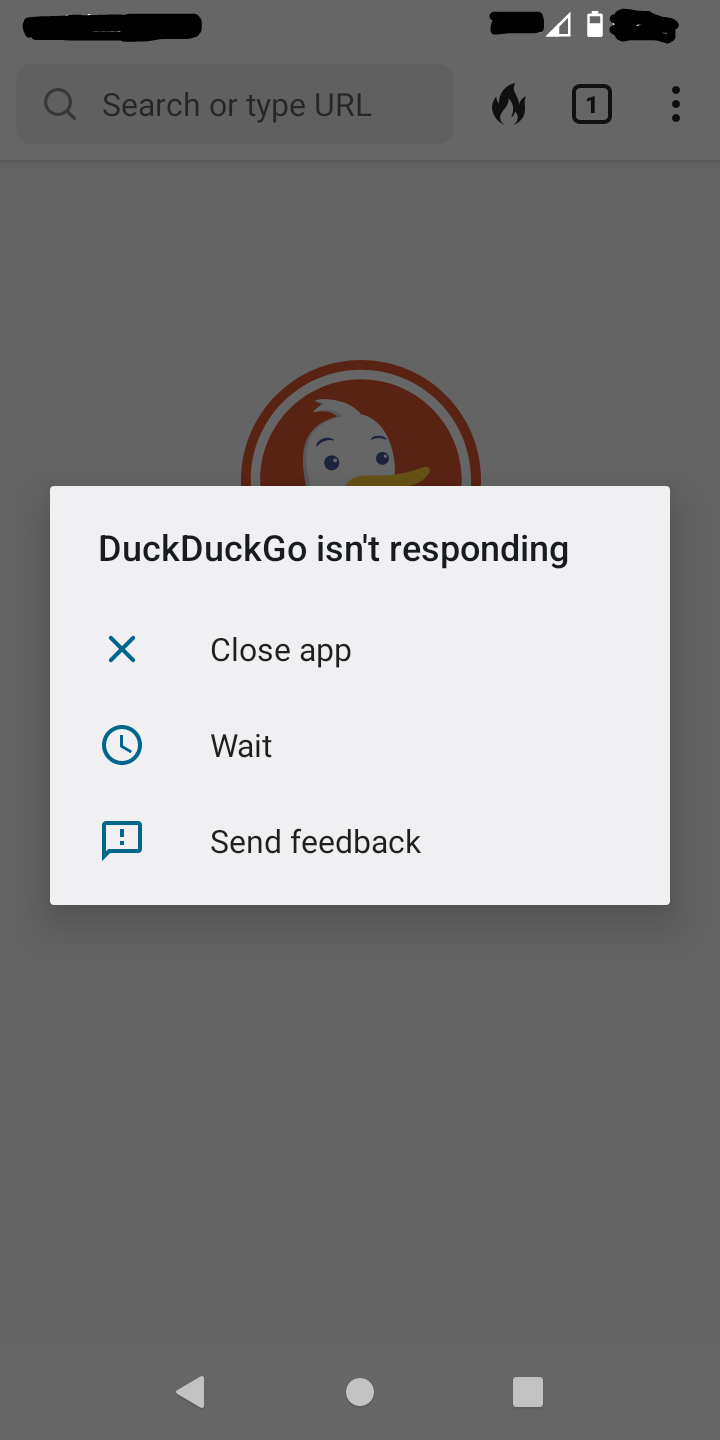Select Send feedback option
The height and width of the screenshot is (1440, 720).
tap(314, 842)
